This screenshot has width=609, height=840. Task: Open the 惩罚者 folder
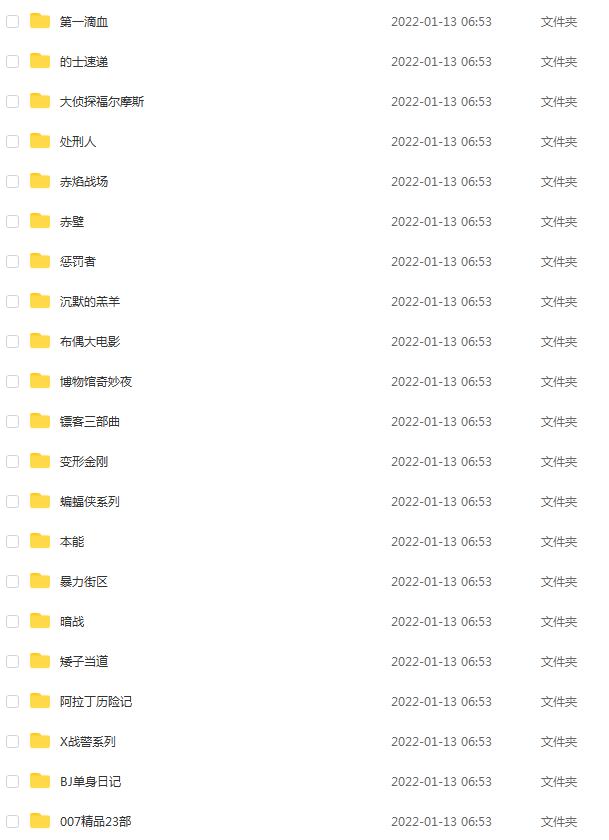tap(78, 261)
